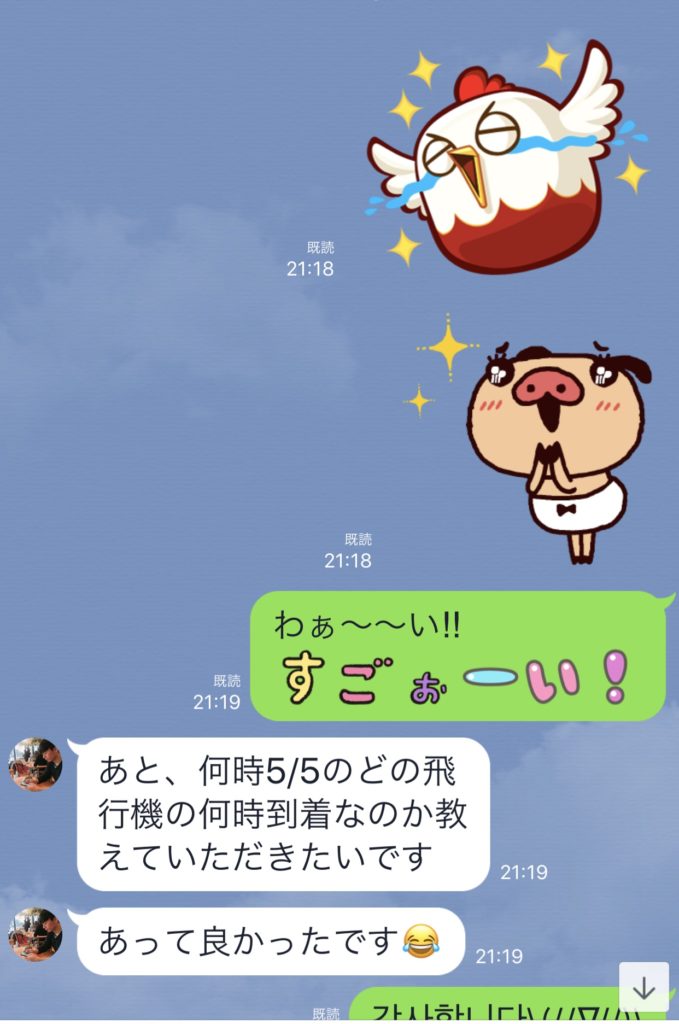Open sender's avatar beside あって良かったです message
The width and height of the screenshot is (679, 1024).
pyautogui.click(x=35, y=935)
